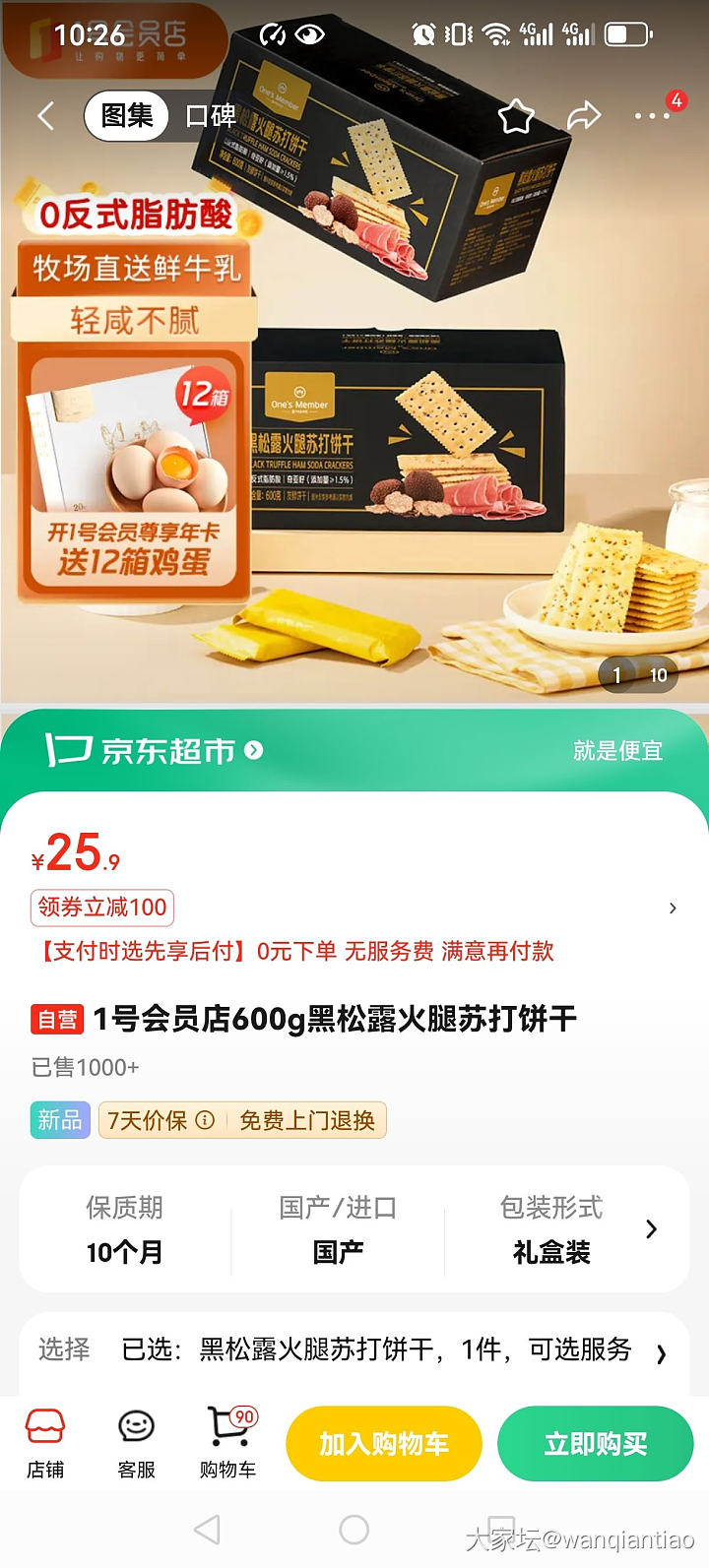
Task: Claim the 领券立减100 coupon
Action: (x=102, y=908)
